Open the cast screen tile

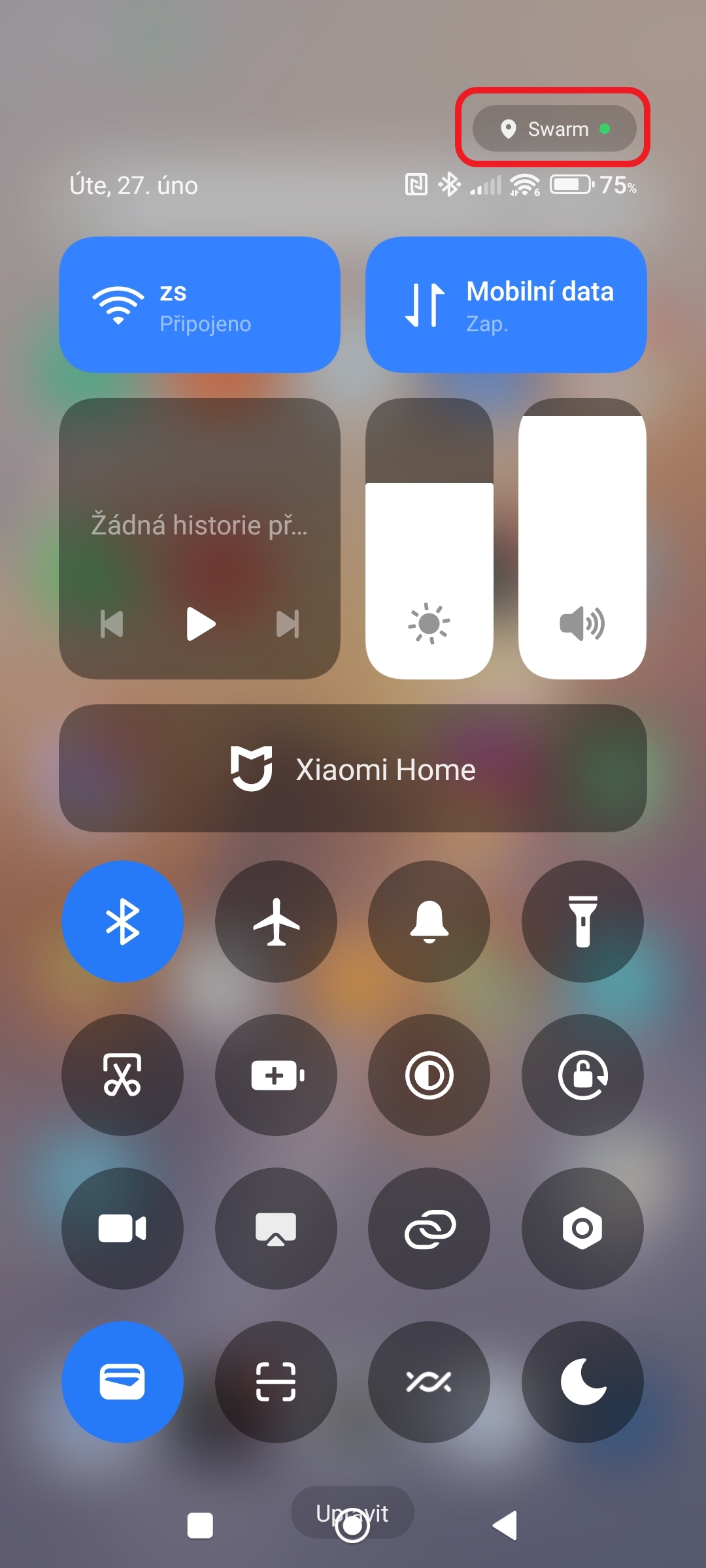(276, 1228)
